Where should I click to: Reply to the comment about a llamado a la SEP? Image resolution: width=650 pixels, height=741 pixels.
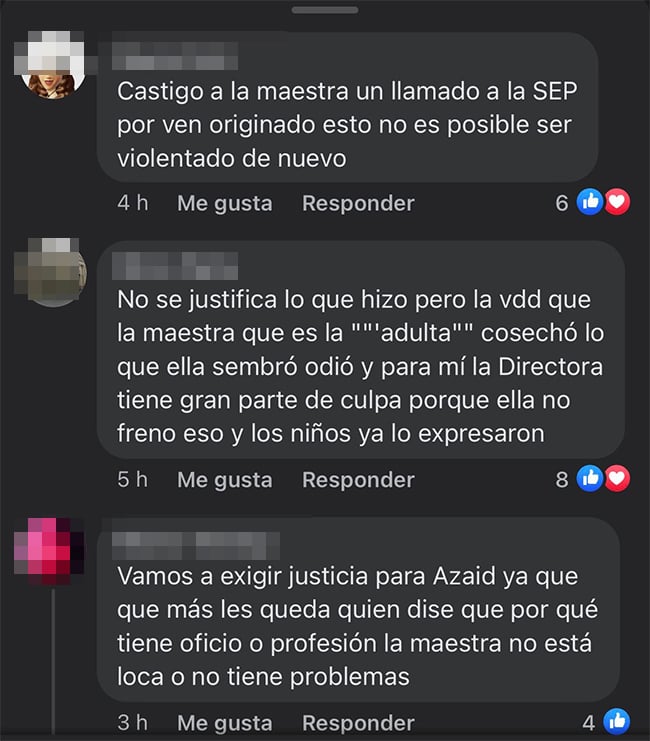pyautogui.click(x=358, y=203)
